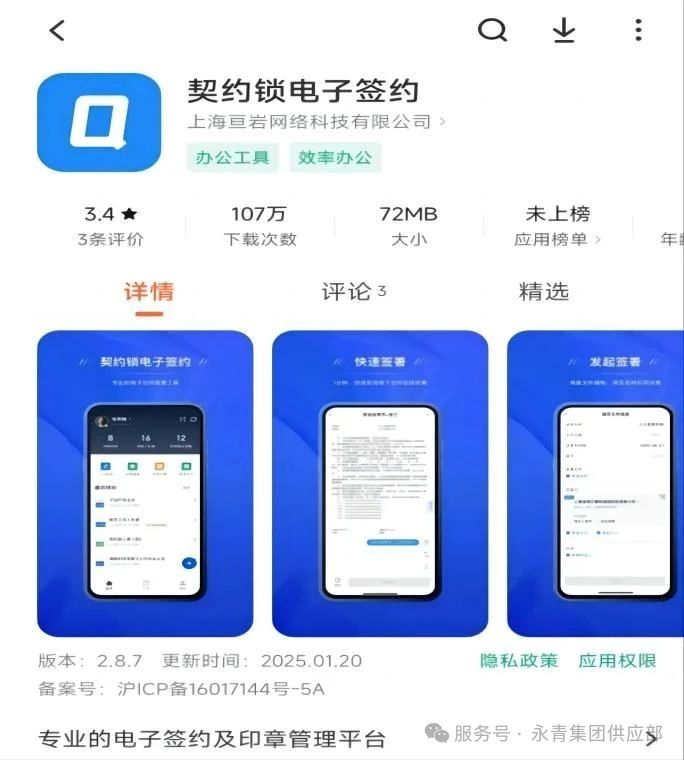Viewport: 684px width, 760px height.
Task: Open developer 上海亘岩网络科技有限公司 page
Action: coord(316,122)
